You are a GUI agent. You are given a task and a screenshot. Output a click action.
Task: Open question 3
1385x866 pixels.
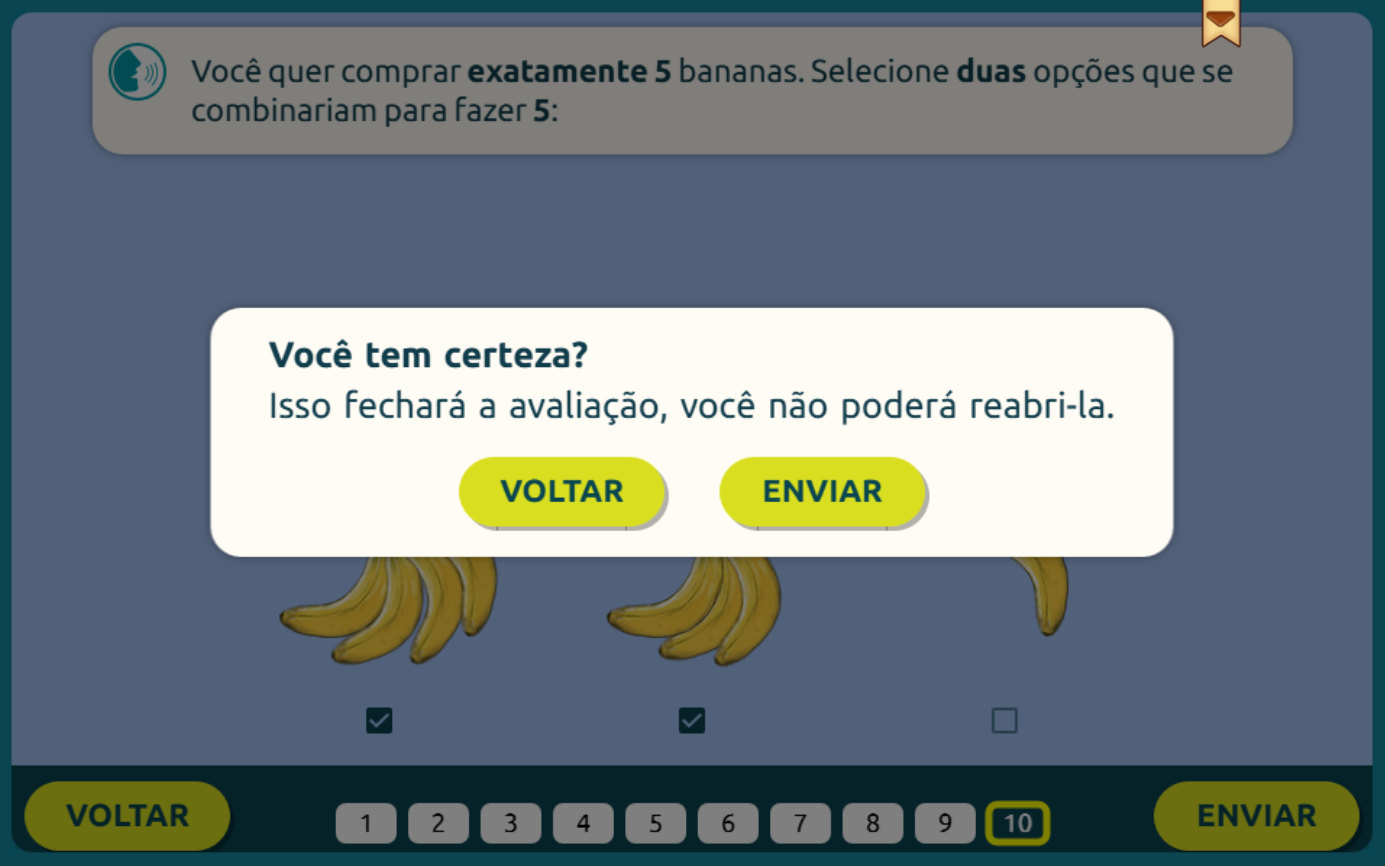pyautogui.click(x=510, y=823)
